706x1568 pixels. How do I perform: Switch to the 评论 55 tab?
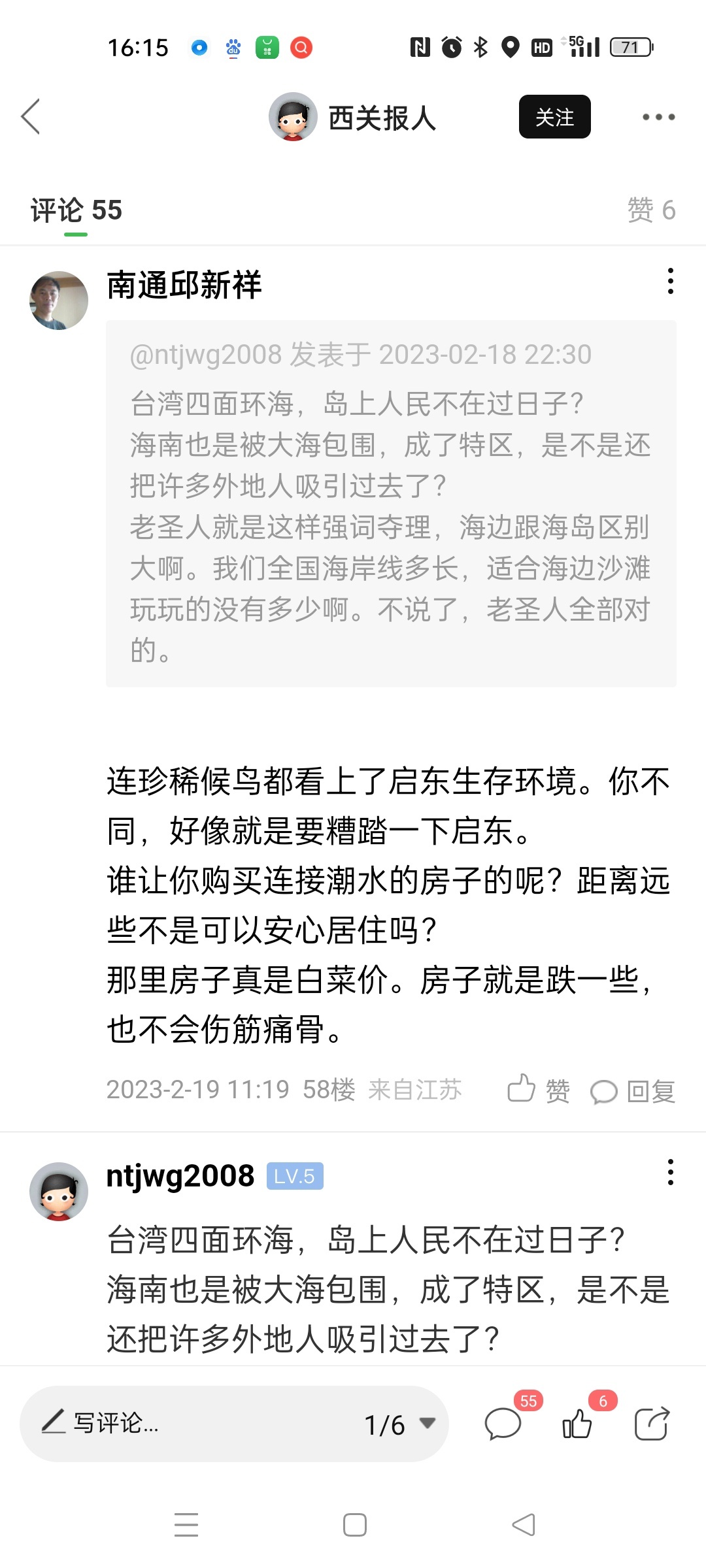pyautogui.click(x=76, y=211)
